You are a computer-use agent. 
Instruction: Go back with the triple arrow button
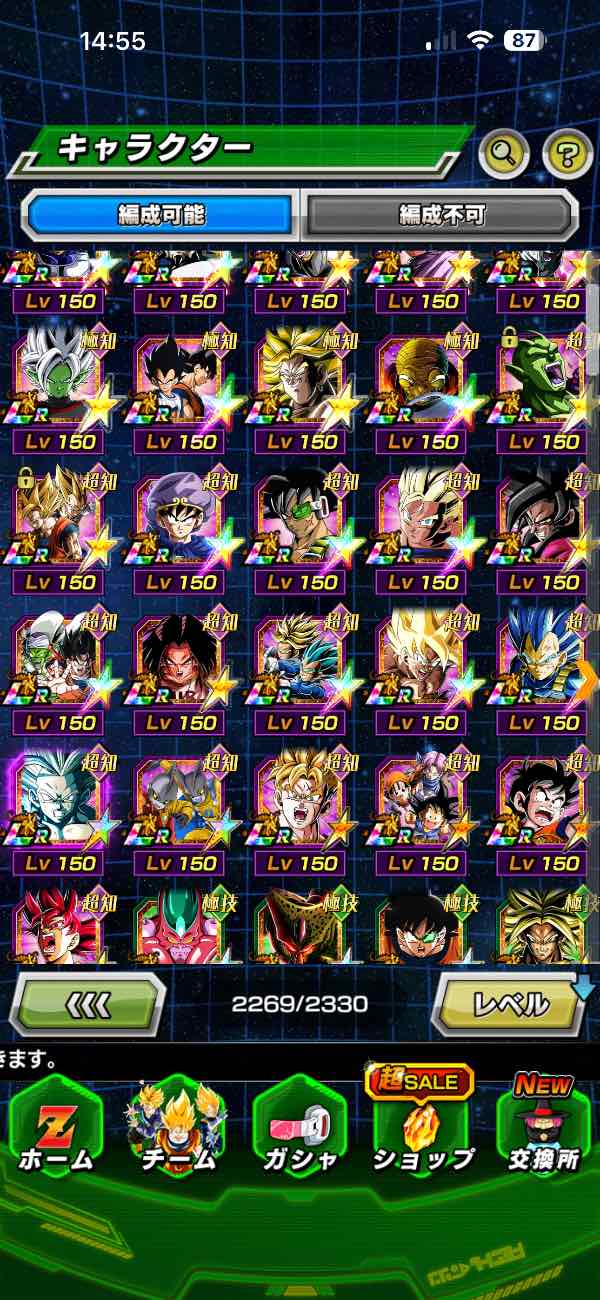[x=87, y=1003]
